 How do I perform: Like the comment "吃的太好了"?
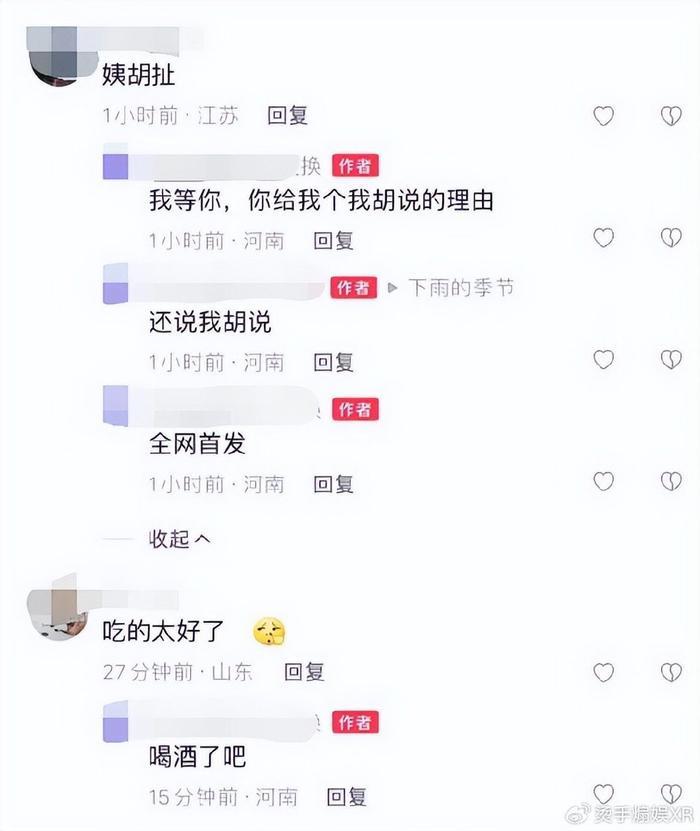[x=604, y=672]
